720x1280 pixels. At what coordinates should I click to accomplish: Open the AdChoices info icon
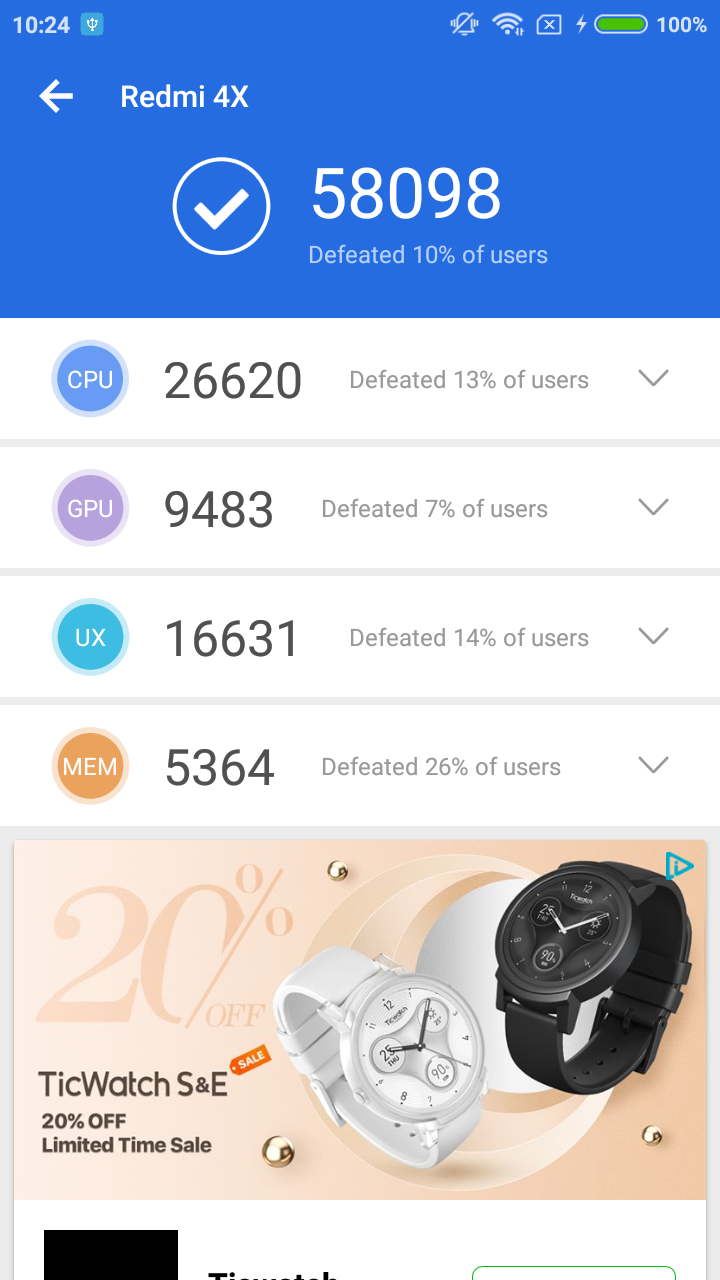(x=679, y=866)
